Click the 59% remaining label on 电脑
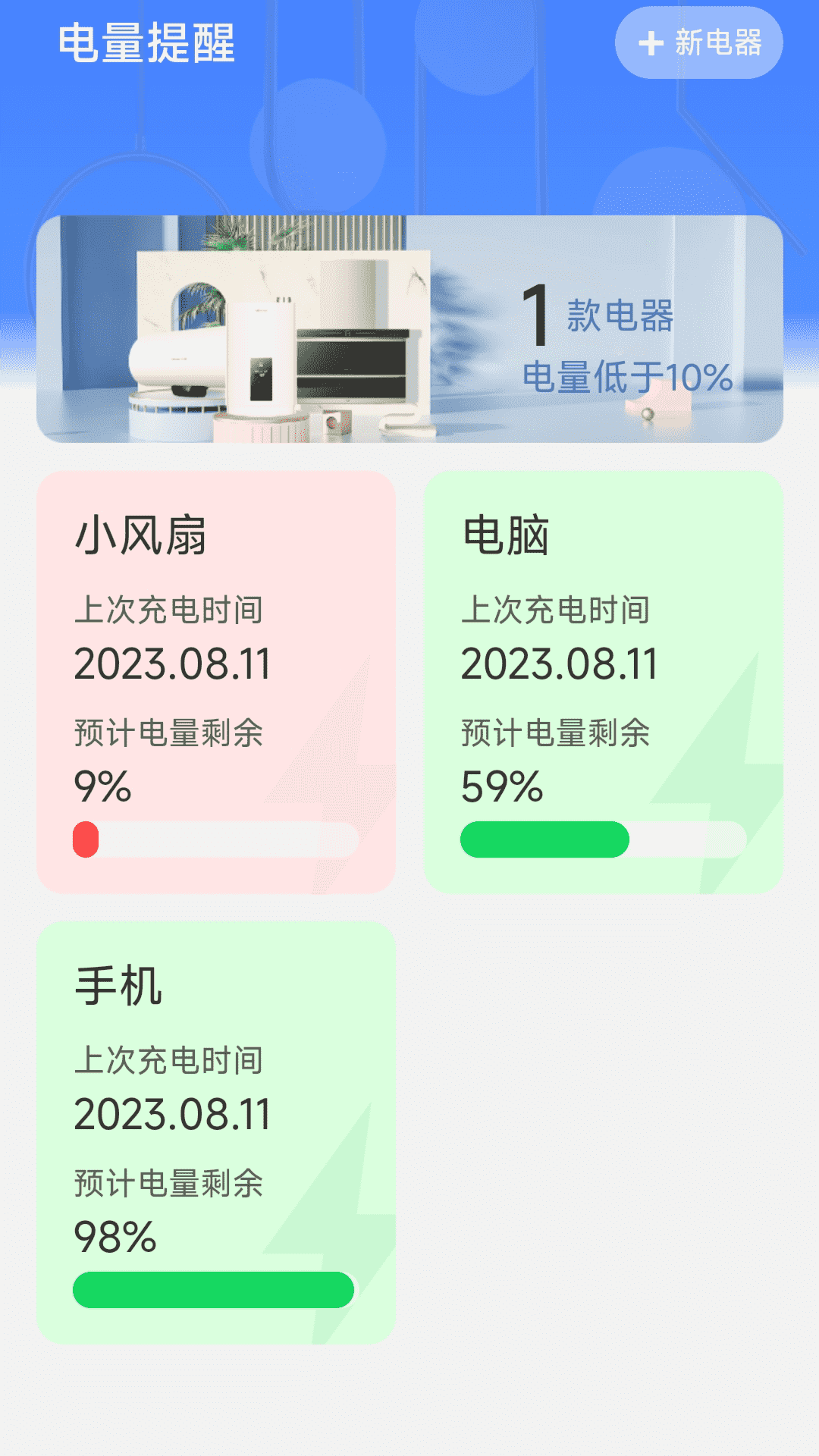Viewport: 819px width, 1456px height. (x=501, y=787)
